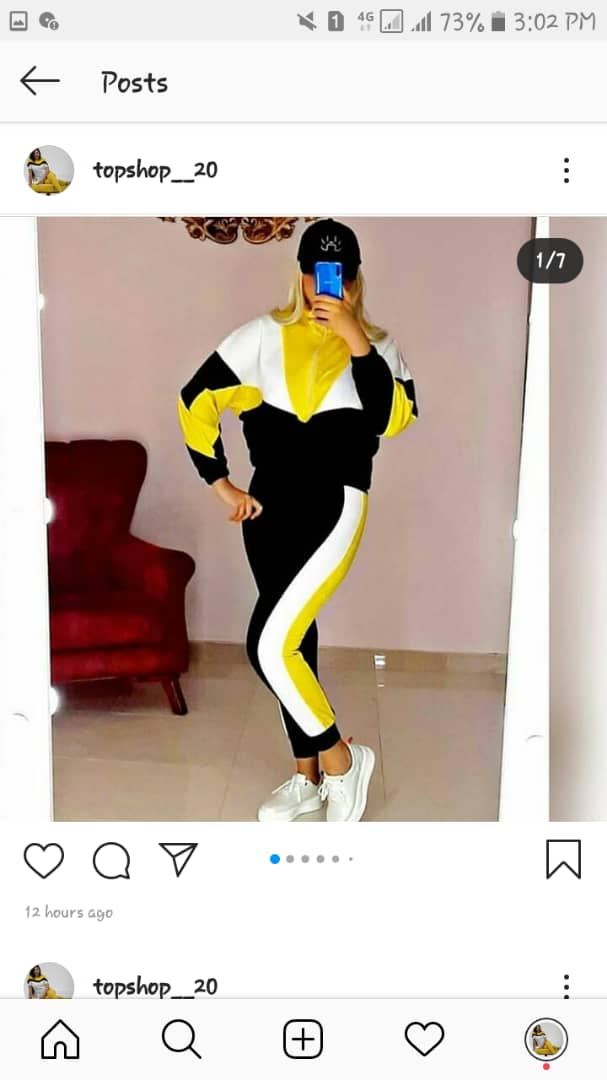Open the overflow menu on the first post
Viewport: 607px width, 1080px height.
pos(566,170)
